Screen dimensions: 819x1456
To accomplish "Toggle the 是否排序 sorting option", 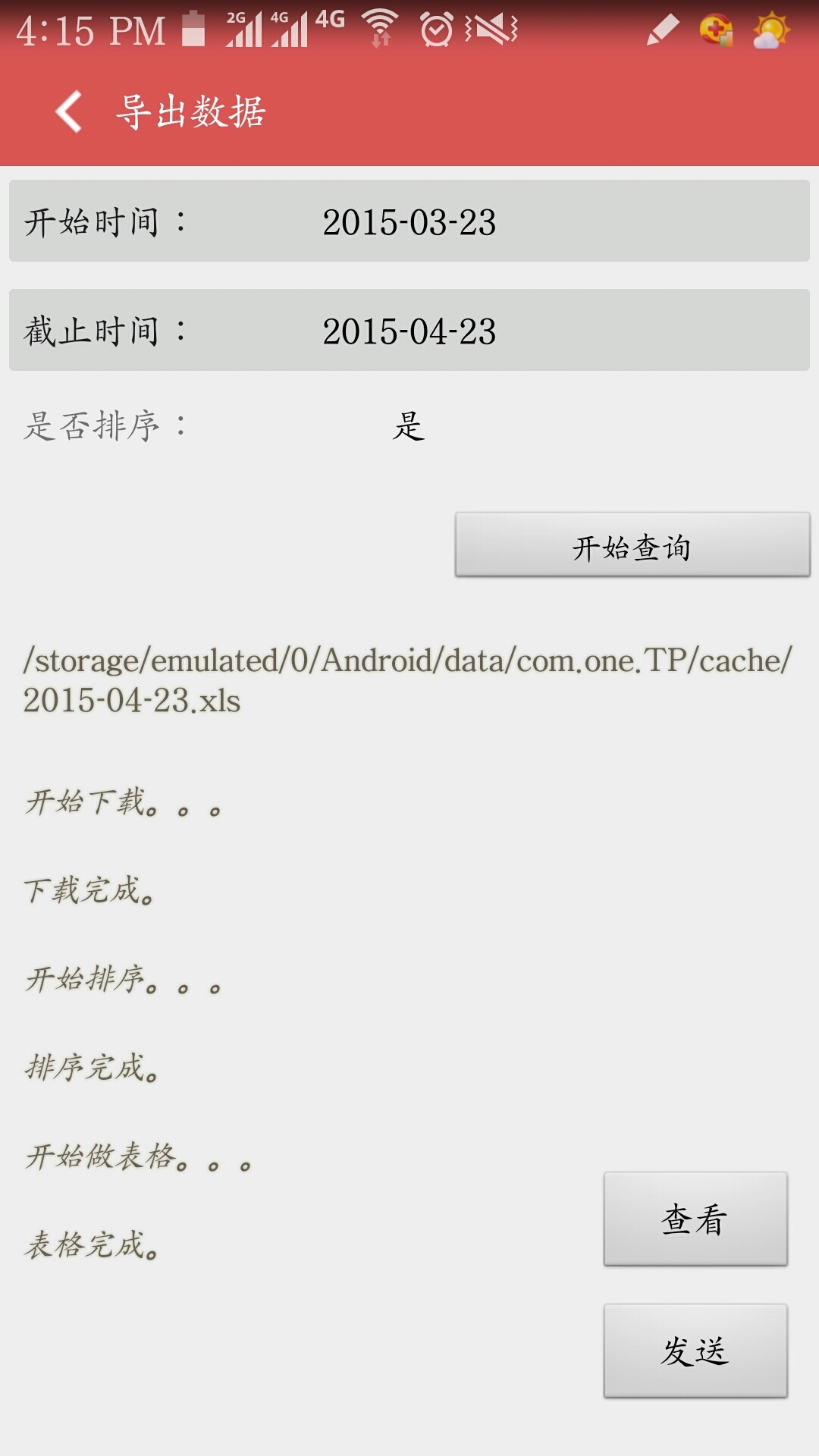I will pyautogui.click(x=408, y=426).
